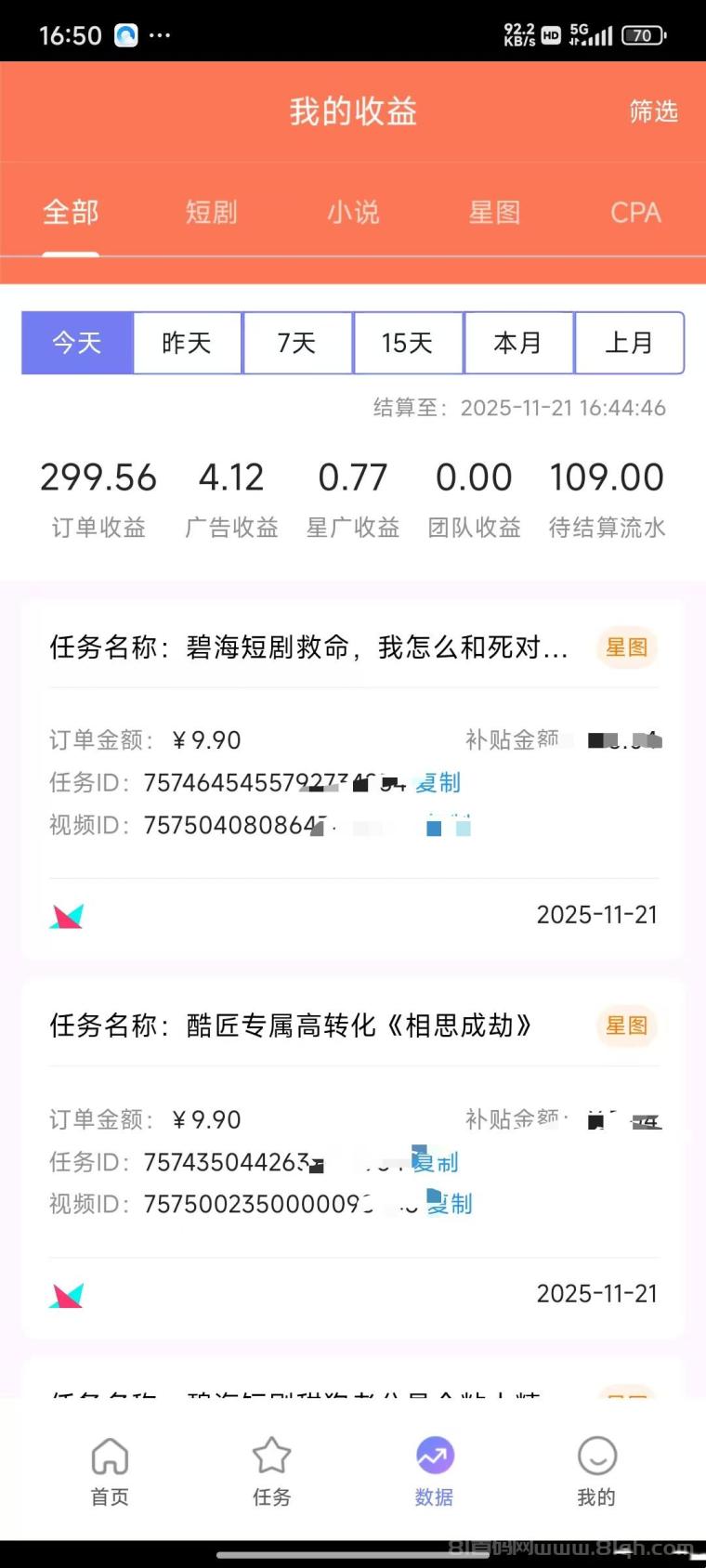Switch to 上月 earnings
Screen dimensions: 706x1568
pyautogui.click(x=629, y=343)
